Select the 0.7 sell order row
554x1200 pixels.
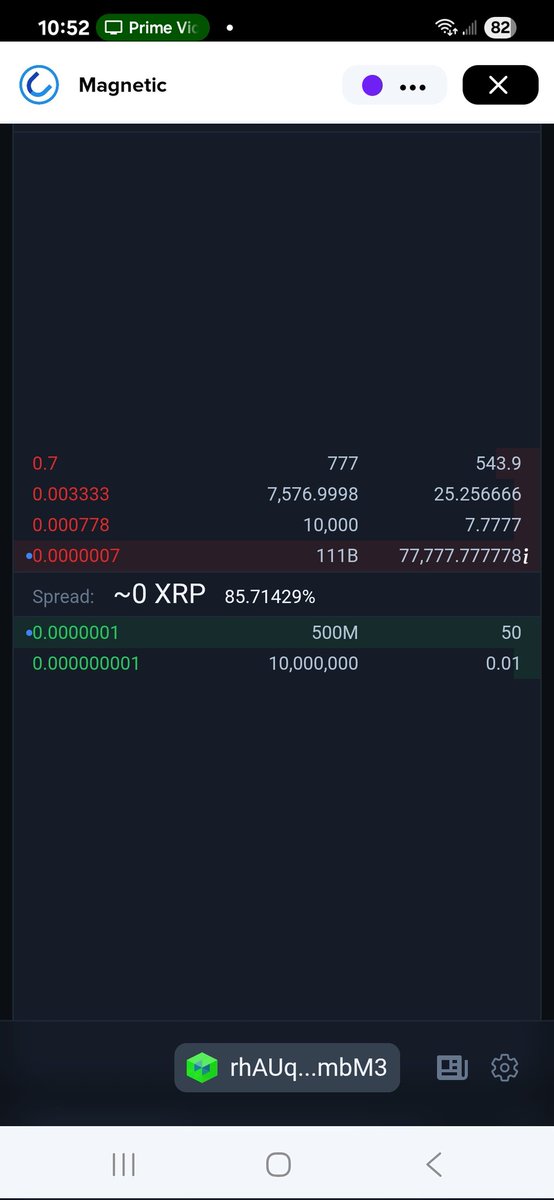point(277,463)
